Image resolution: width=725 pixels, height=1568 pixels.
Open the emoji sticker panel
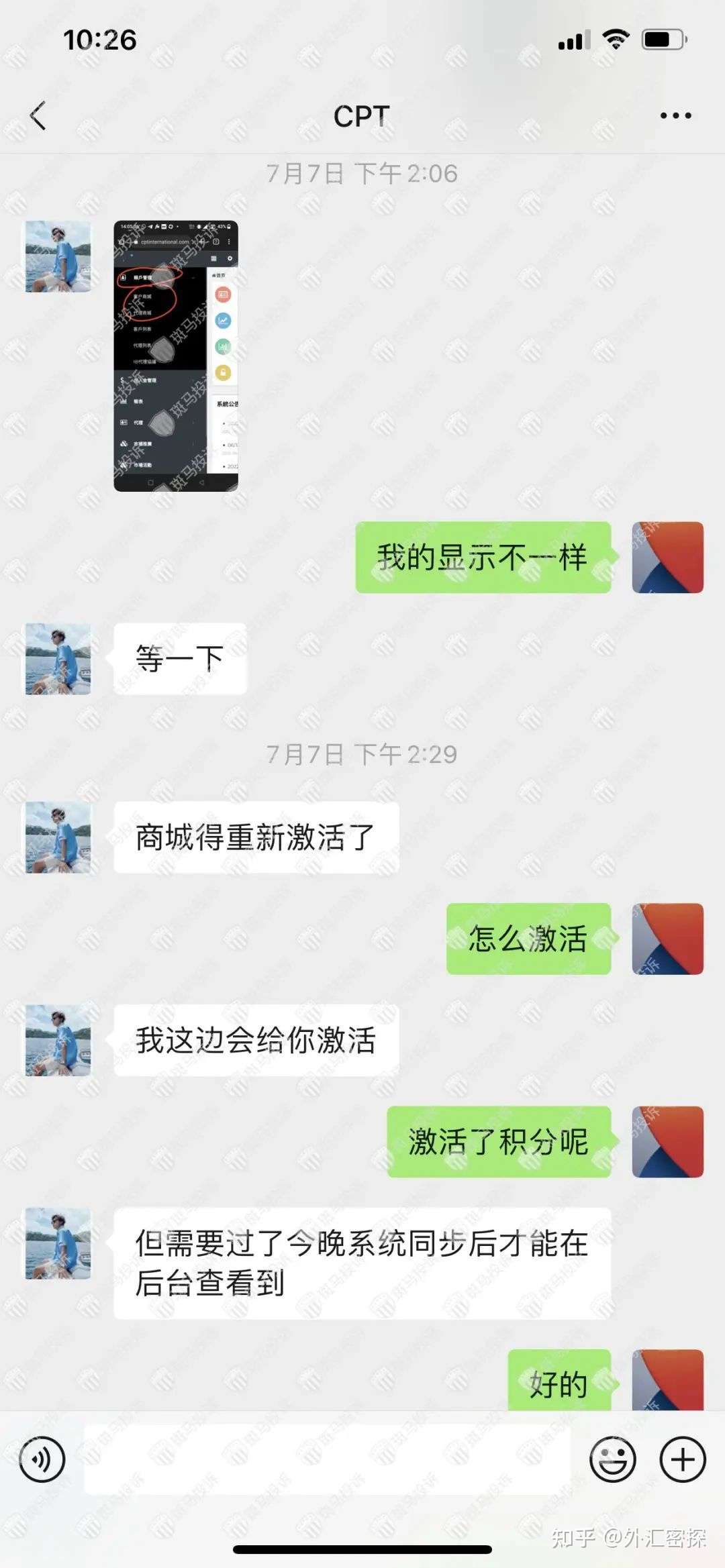612,1459
